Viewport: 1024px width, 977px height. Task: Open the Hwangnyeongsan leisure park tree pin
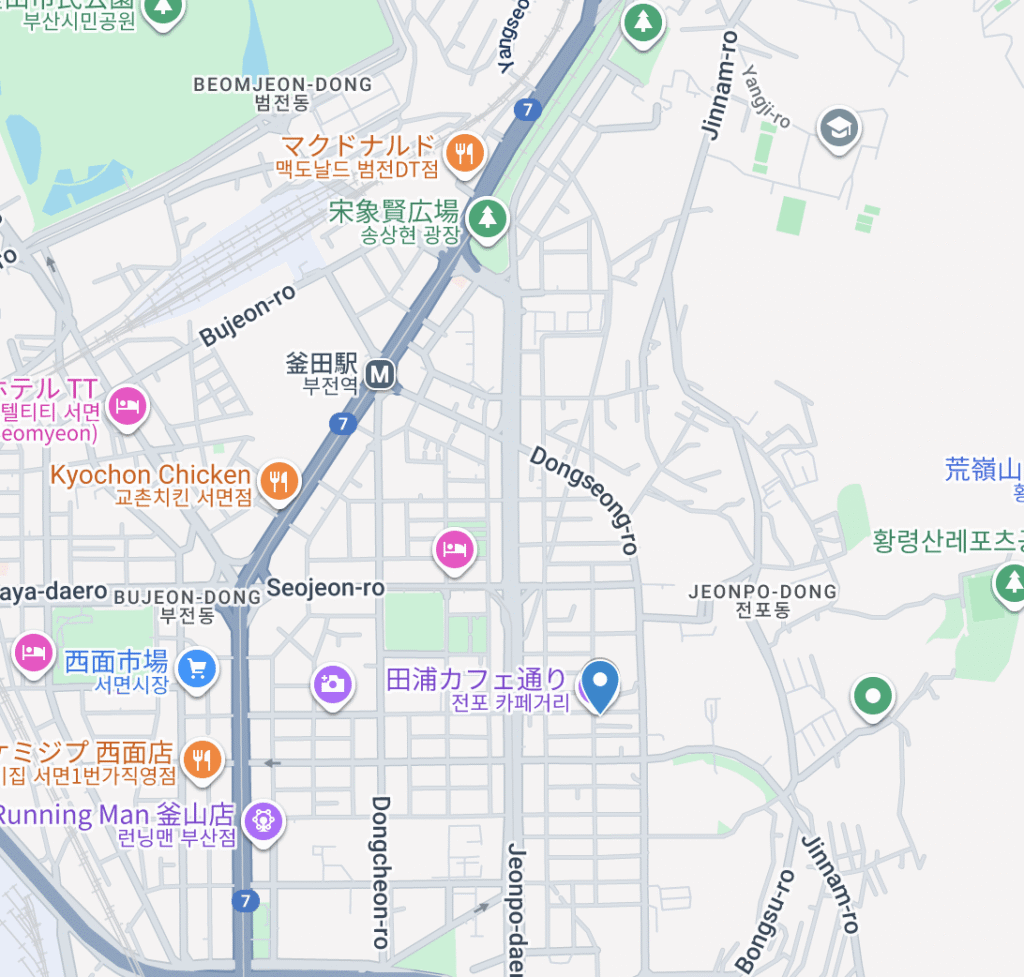[x=1012, y=581]
